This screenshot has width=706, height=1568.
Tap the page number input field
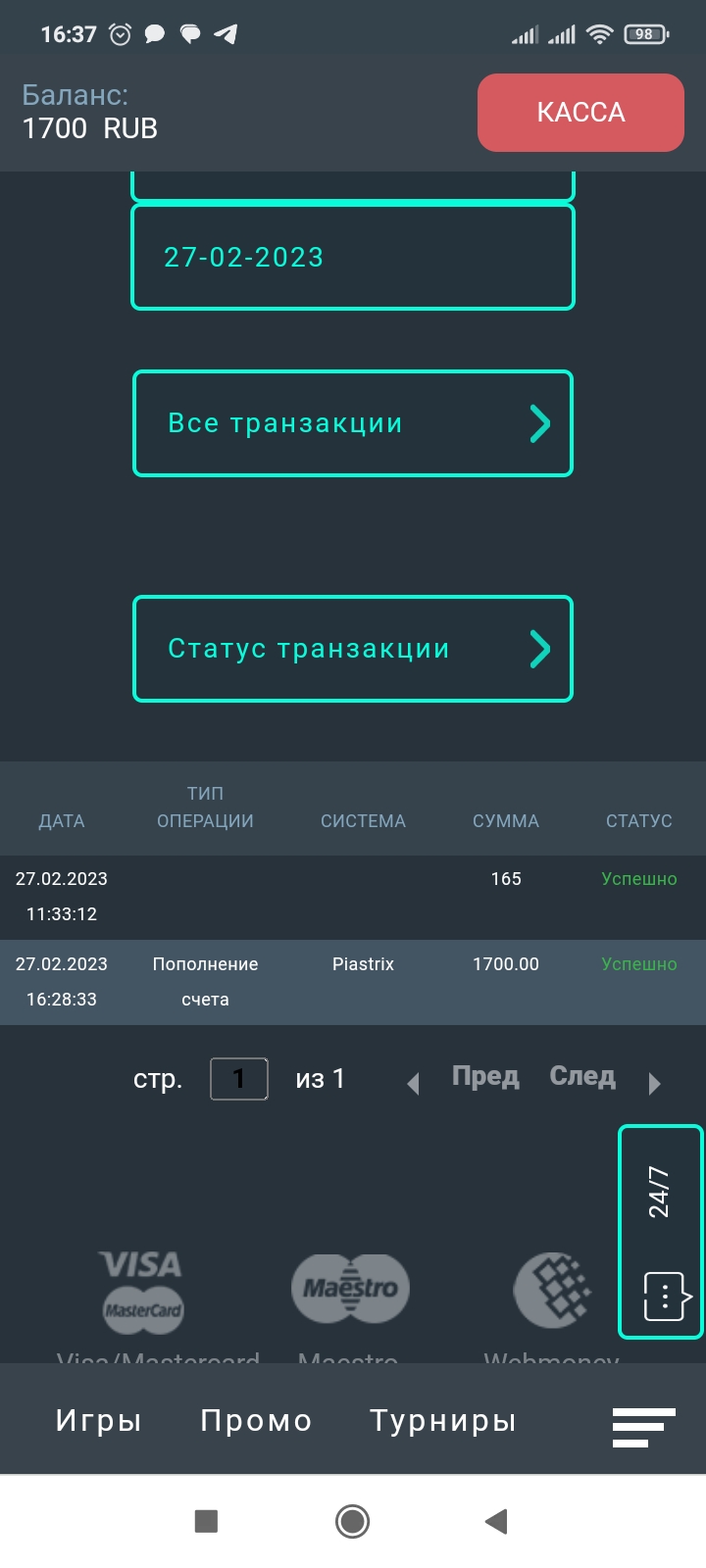click(x=239, y=1079)
